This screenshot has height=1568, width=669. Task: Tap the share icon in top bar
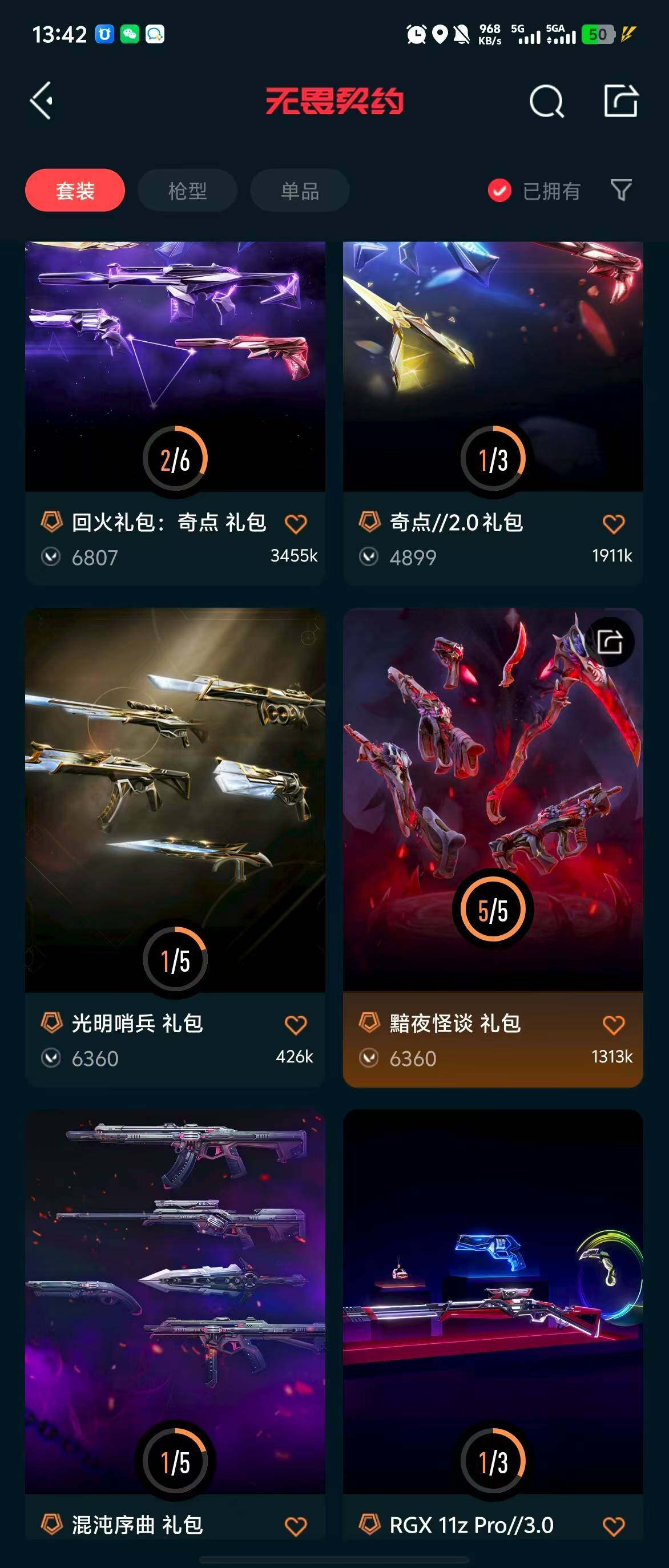pos(620,100)
